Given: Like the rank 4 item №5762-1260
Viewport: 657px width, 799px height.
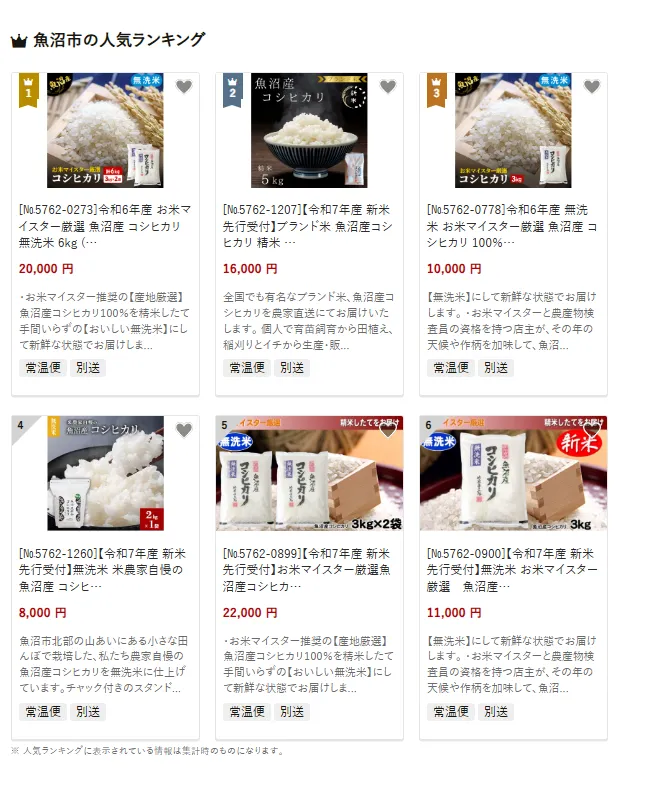Looking at the screenshot, I should coord(184,431).
